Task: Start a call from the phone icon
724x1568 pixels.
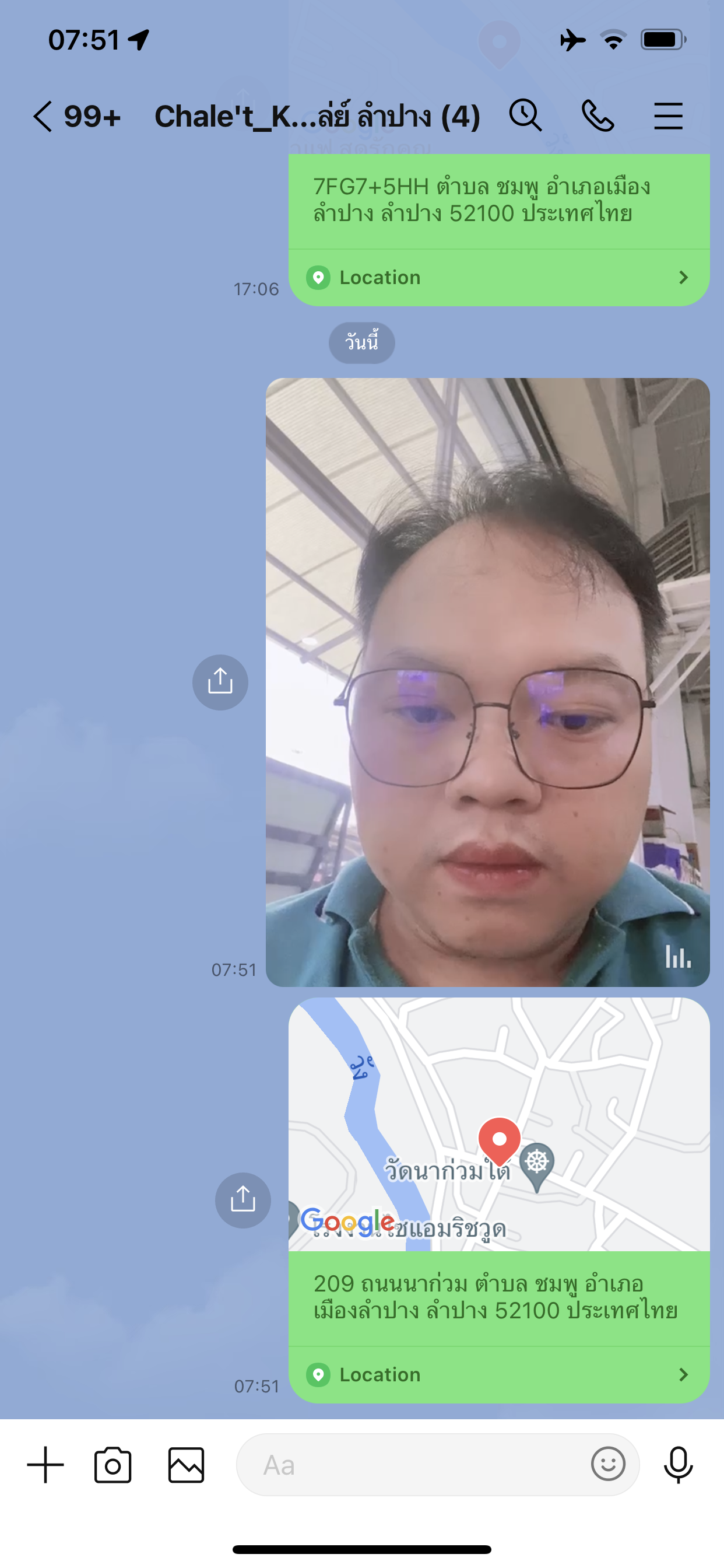Action: 598,116
